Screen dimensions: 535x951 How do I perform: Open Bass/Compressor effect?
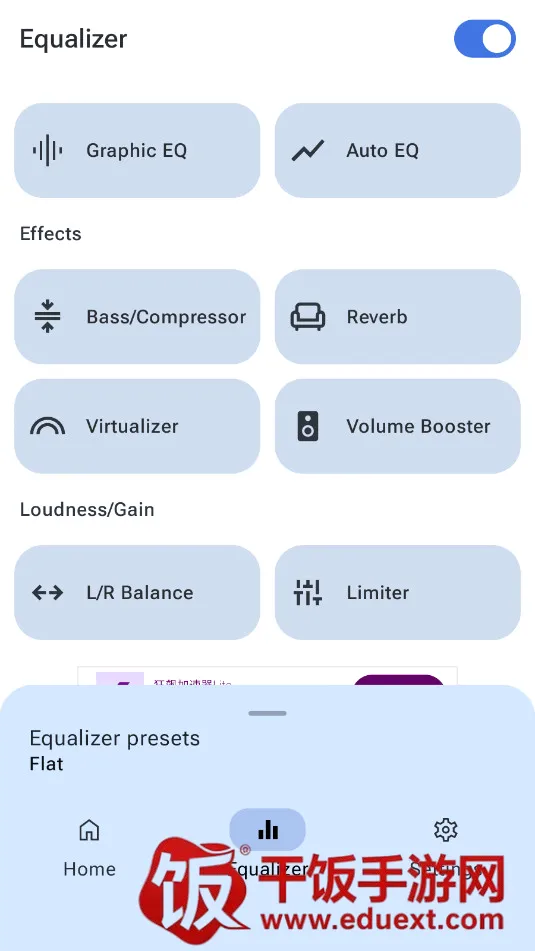[137, 317]
